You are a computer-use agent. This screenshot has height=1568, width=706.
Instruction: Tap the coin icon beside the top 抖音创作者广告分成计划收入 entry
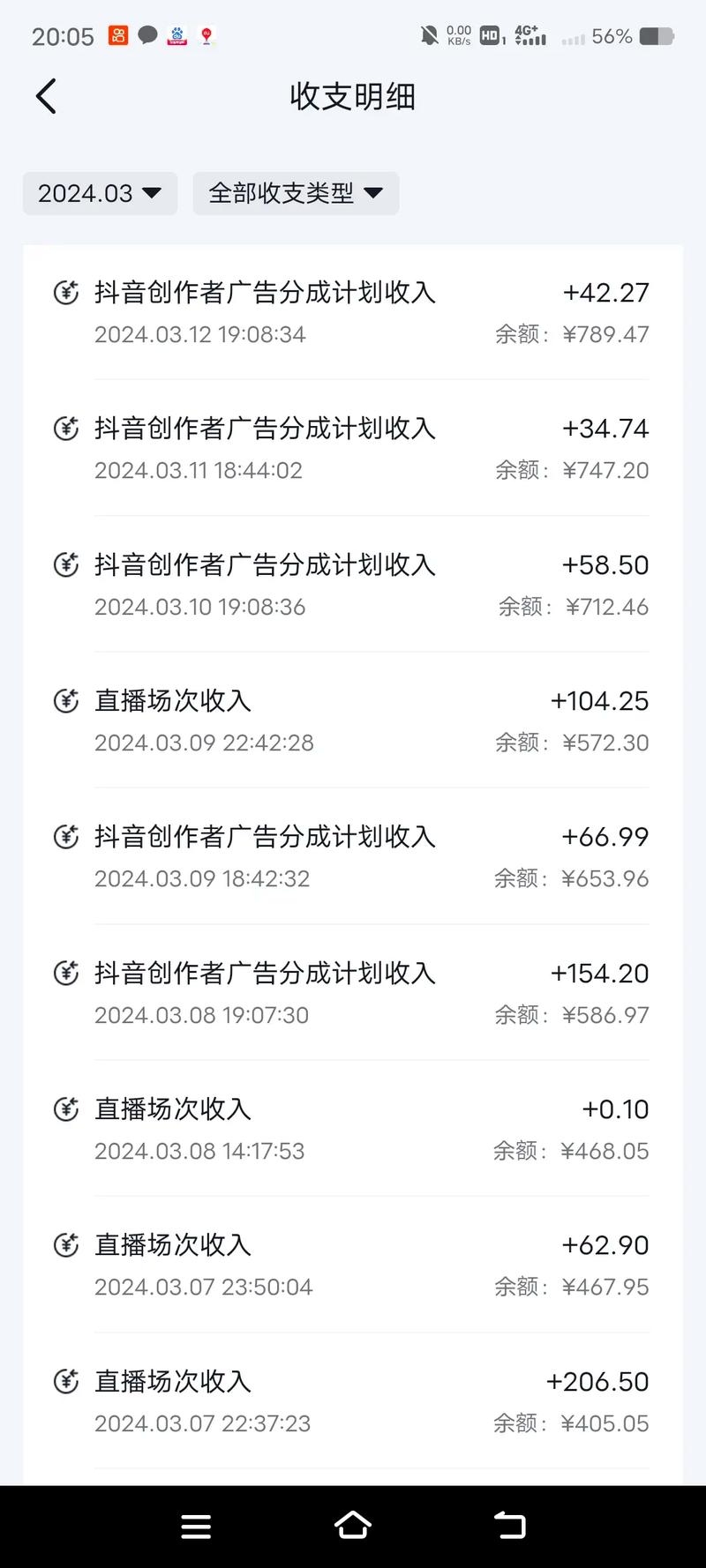coord(65,292)
